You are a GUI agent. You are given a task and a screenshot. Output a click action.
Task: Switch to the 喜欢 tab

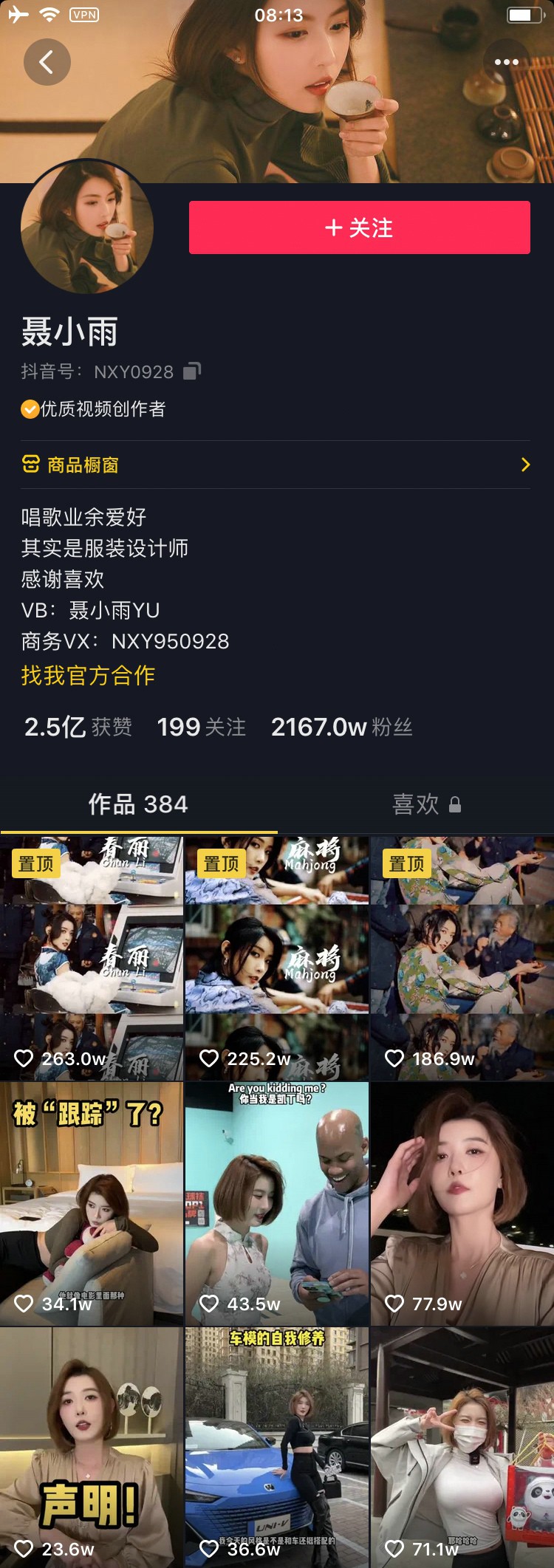coord(425,804)
